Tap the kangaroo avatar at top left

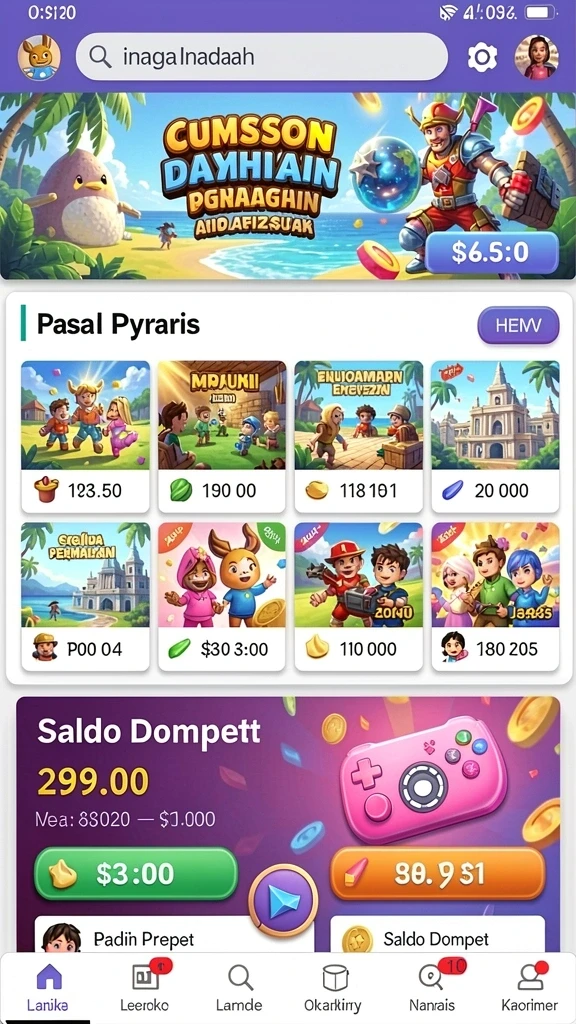(x=39, y=57)
